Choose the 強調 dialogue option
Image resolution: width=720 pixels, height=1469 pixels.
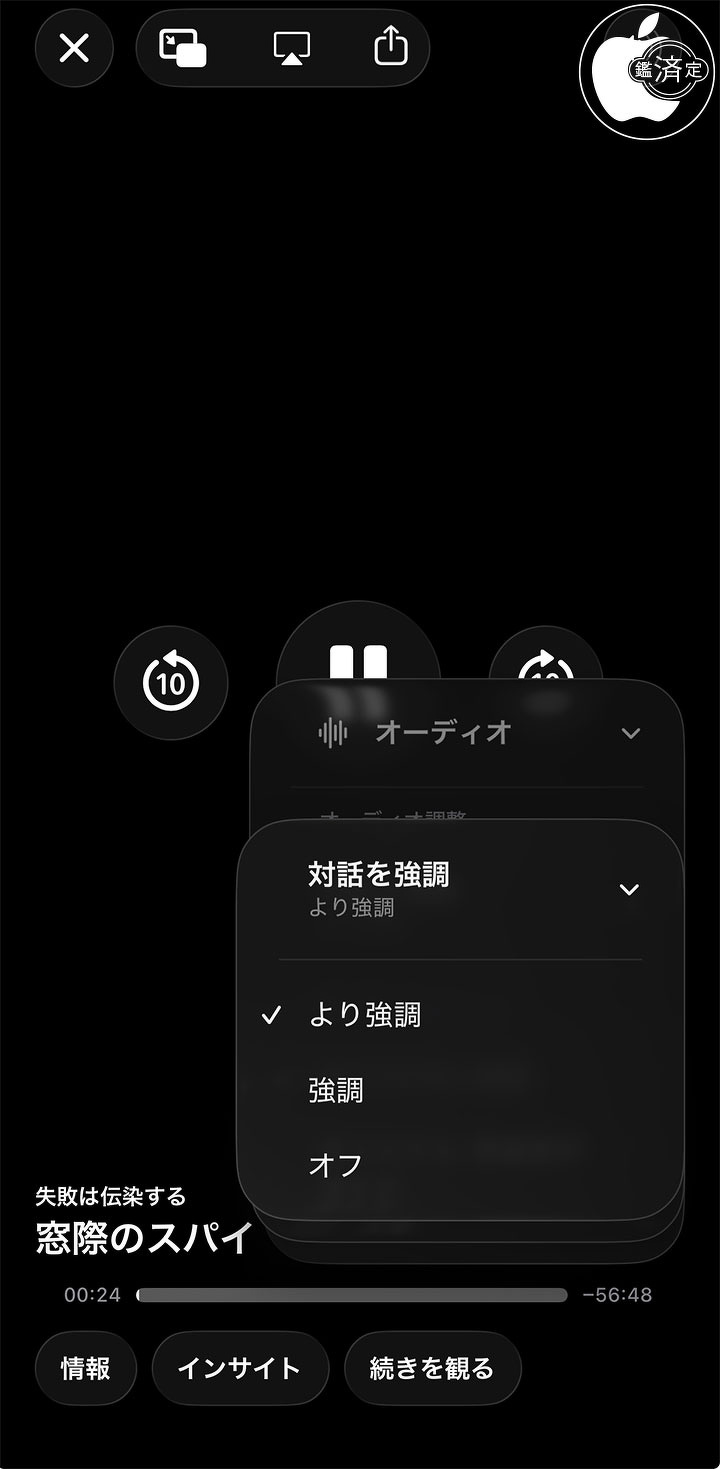tap(336, 1091)
